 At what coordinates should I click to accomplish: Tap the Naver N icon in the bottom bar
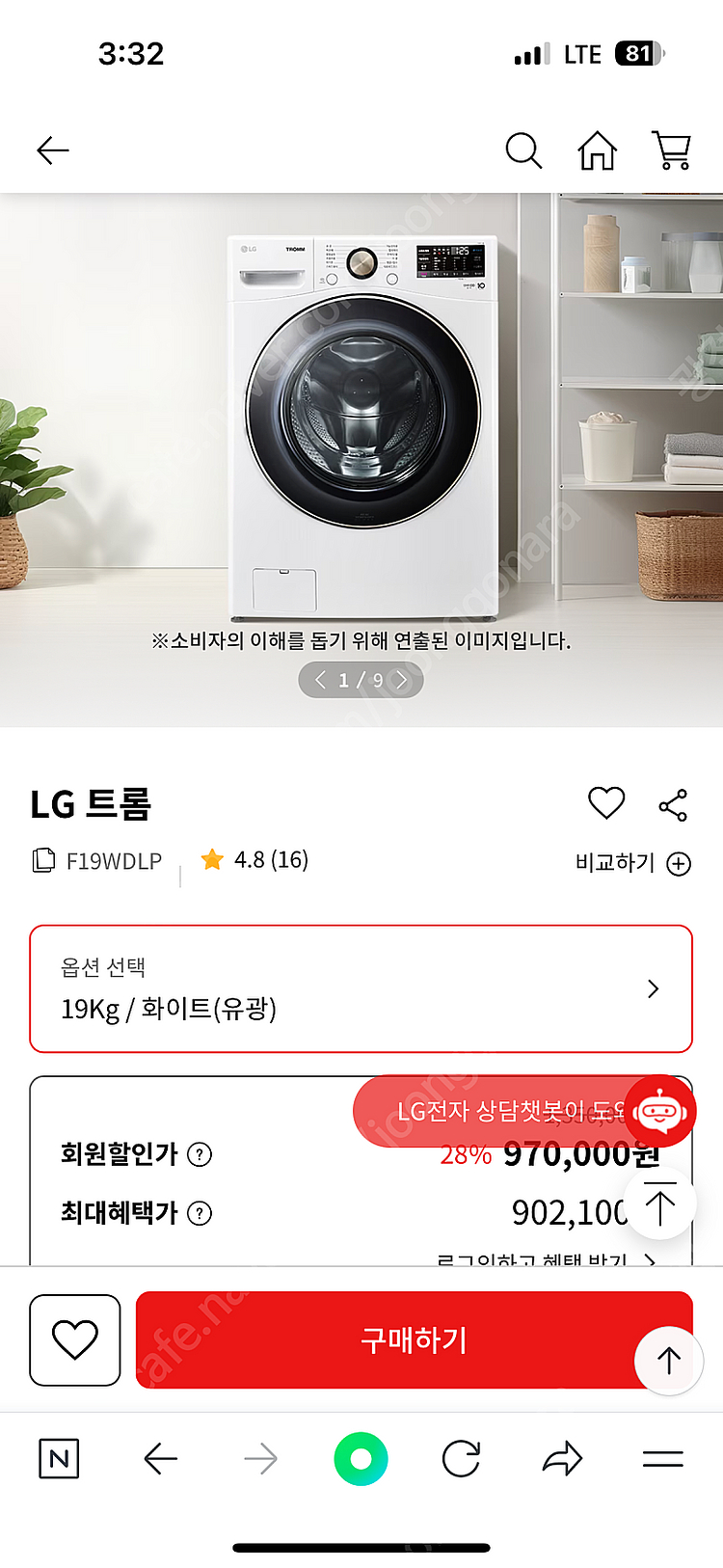pos(58,1458)
